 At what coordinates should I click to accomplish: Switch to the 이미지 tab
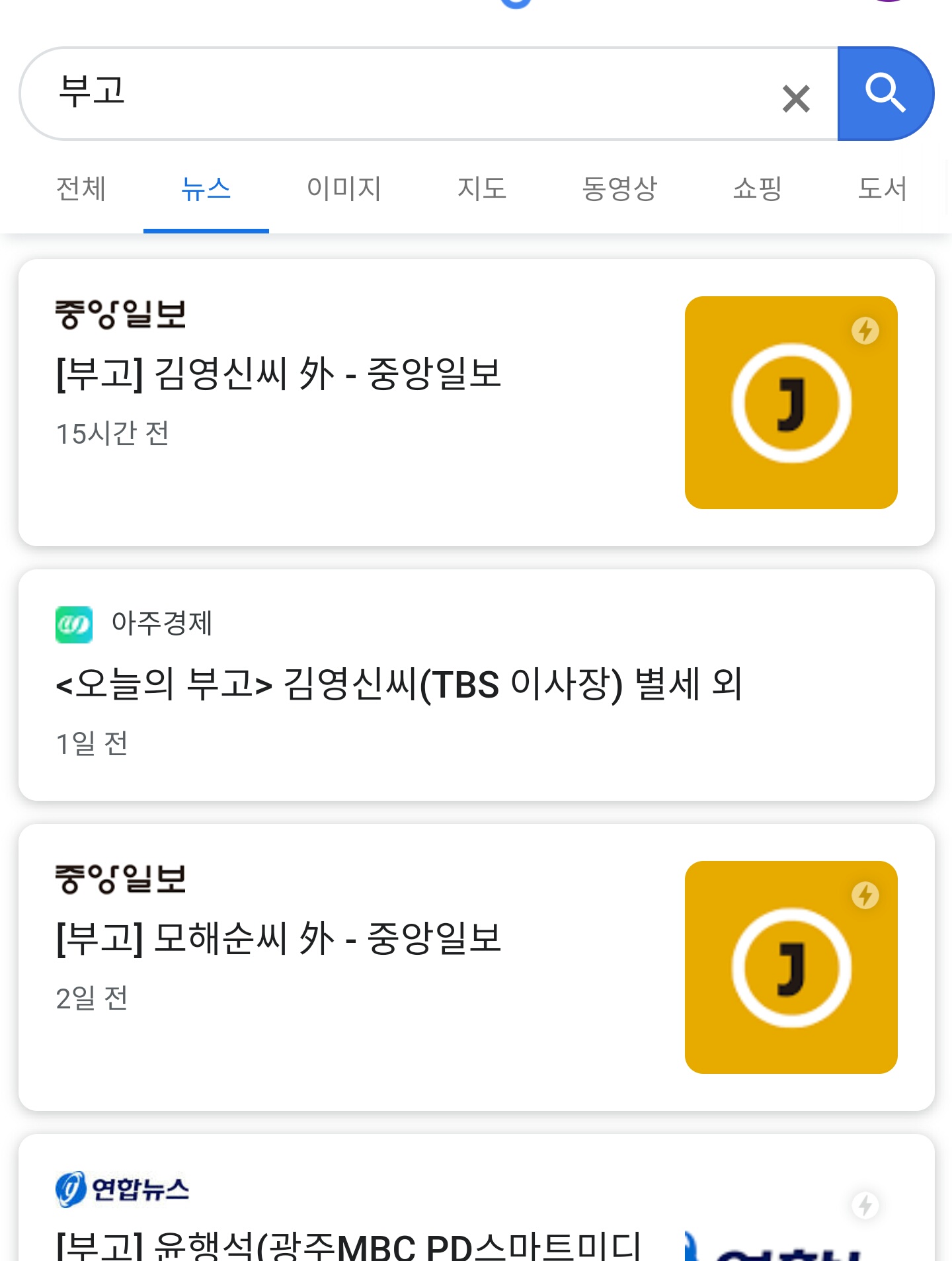click(344, 189)
